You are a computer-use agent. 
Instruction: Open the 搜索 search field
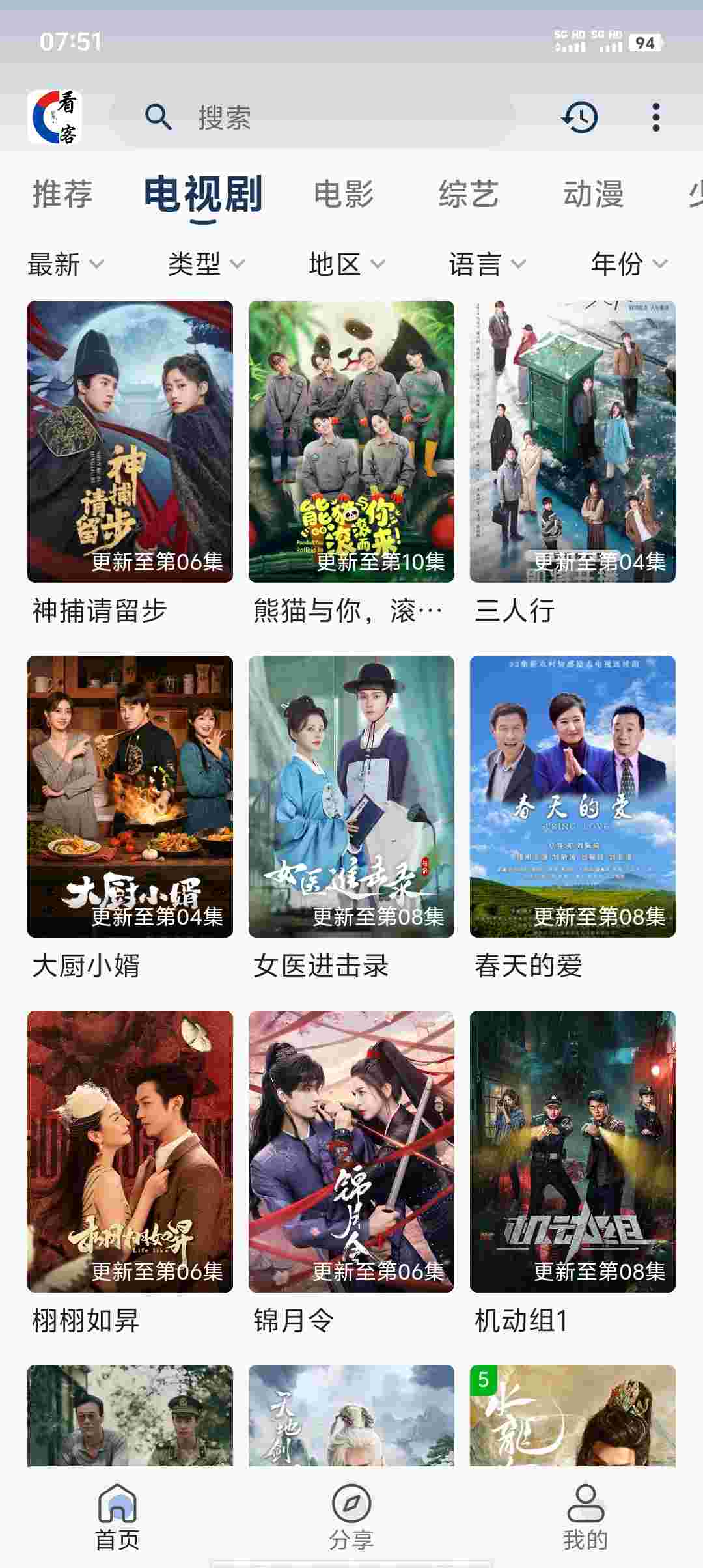click(312, 118)
